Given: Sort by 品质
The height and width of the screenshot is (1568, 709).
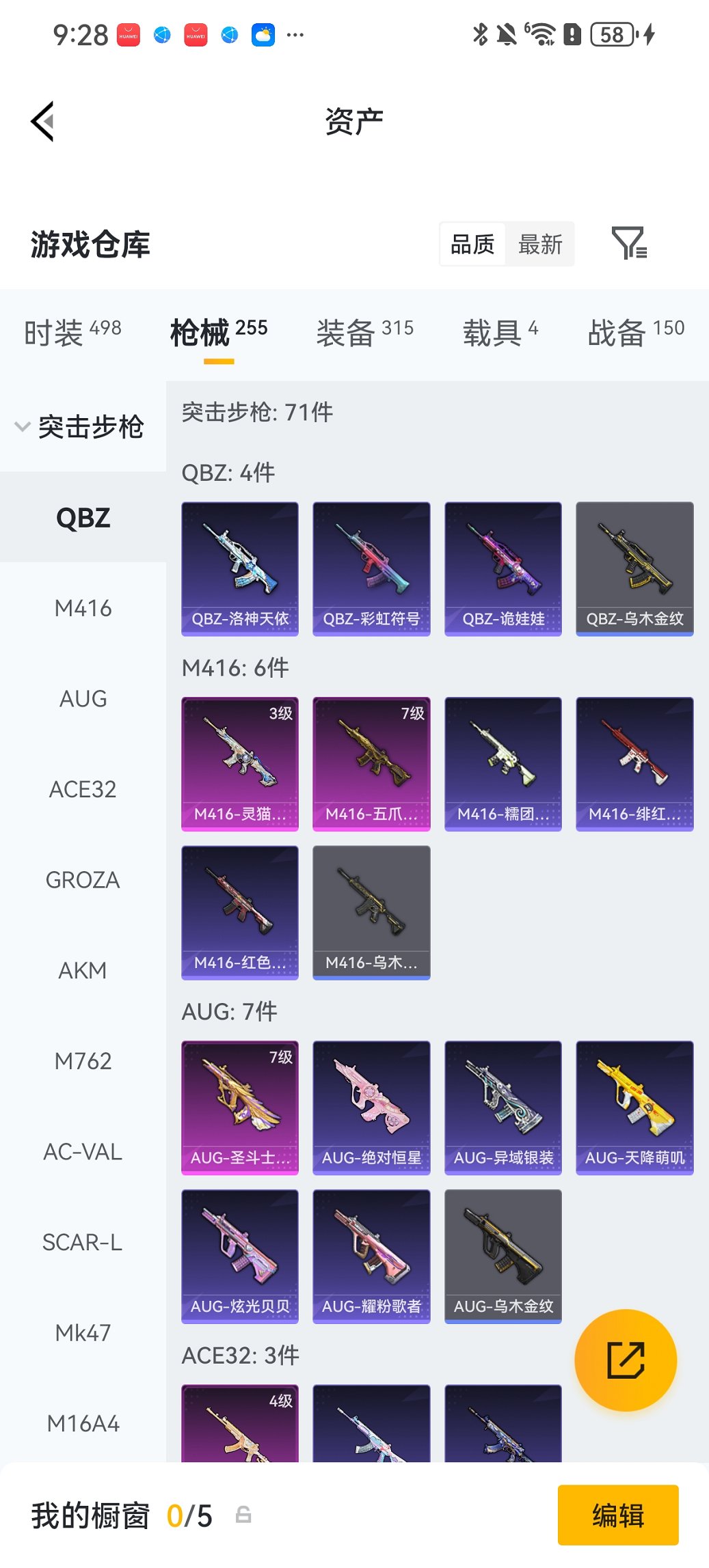Looking at the screenshot, I should tap(472, 244).
